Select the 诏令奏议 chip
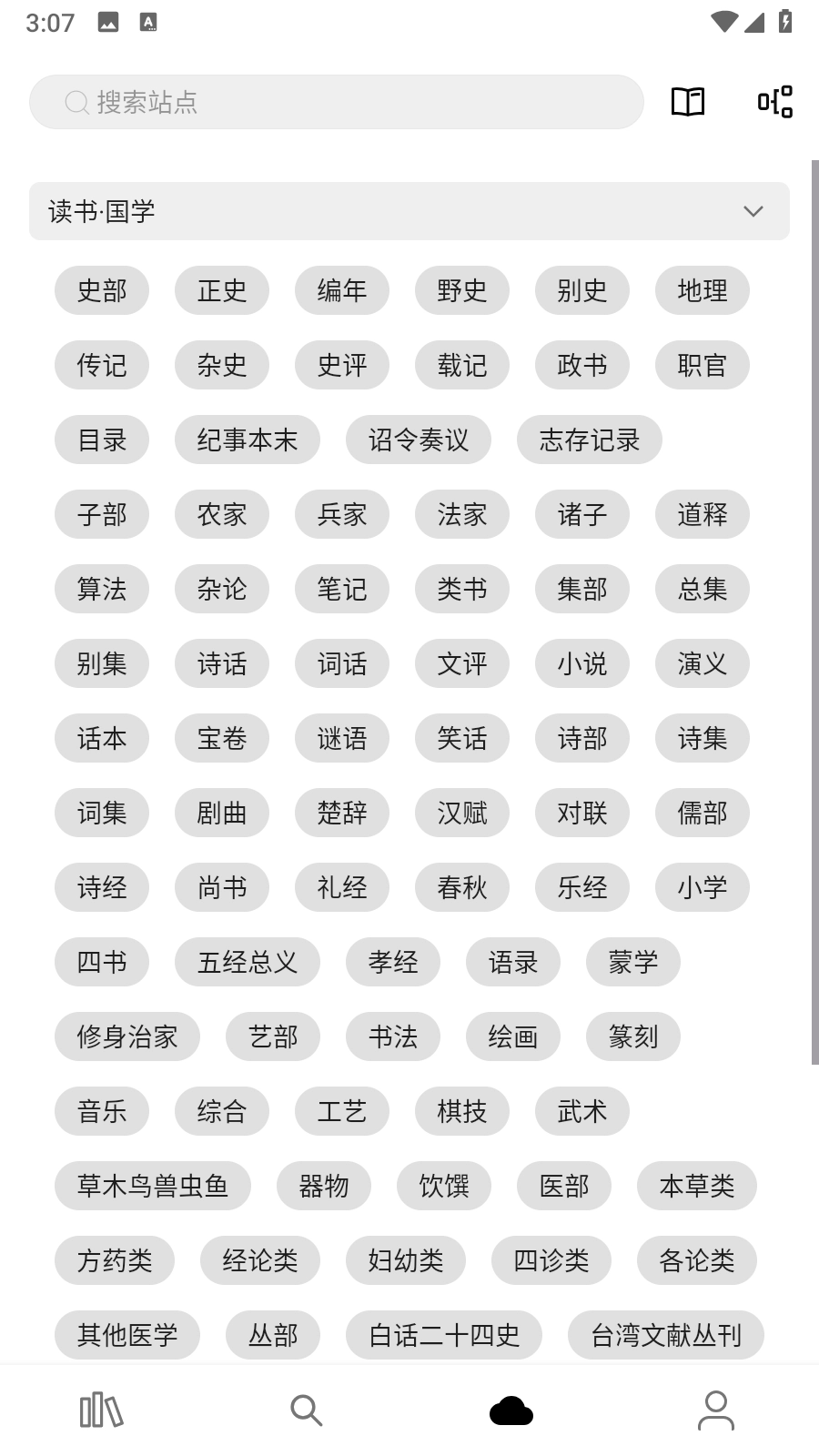The height and width of the screenshot is (1456, 819). coord(418,440)
